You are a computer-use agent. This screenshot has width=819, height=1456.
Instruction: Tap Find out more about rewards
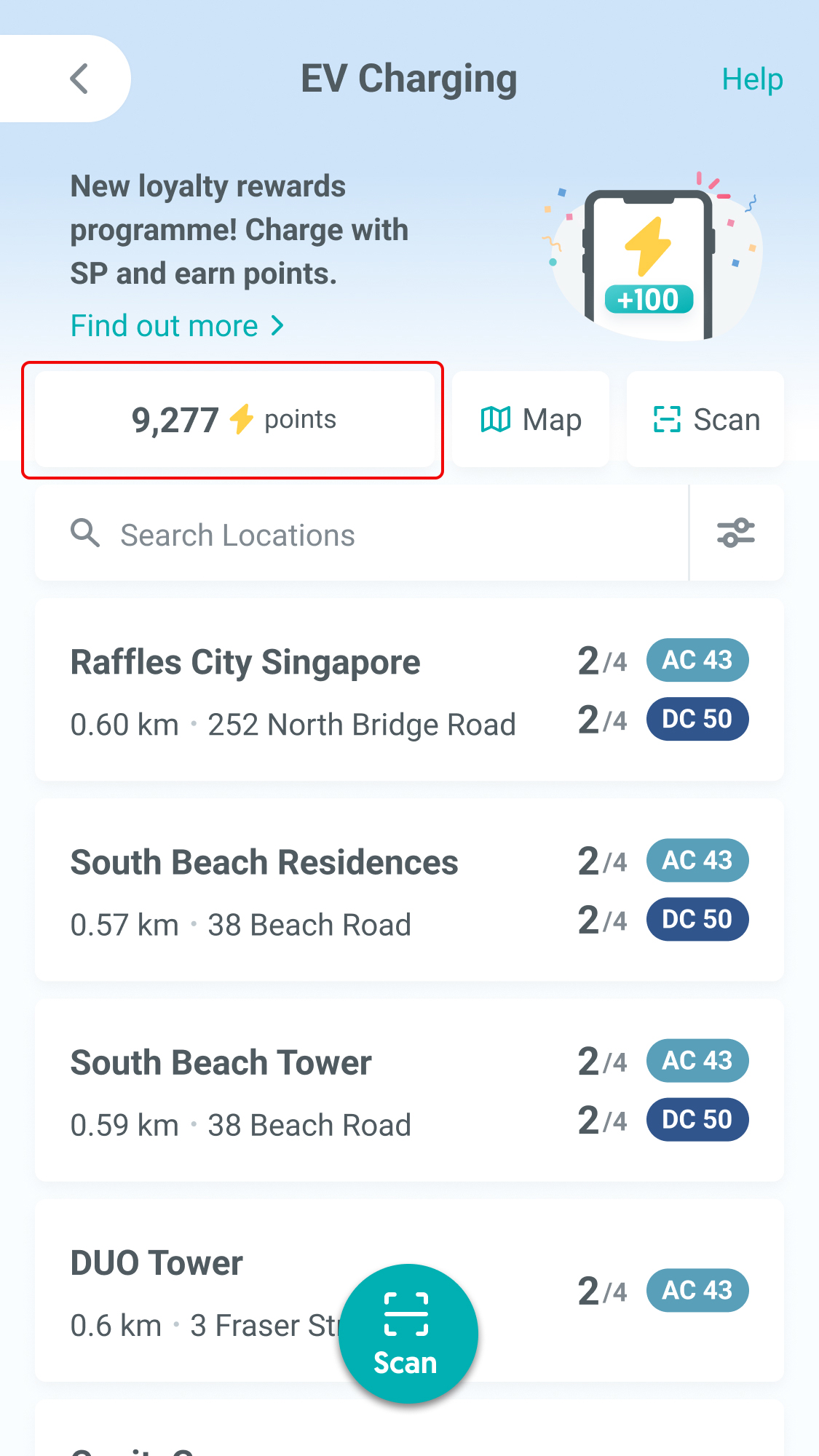177,326
